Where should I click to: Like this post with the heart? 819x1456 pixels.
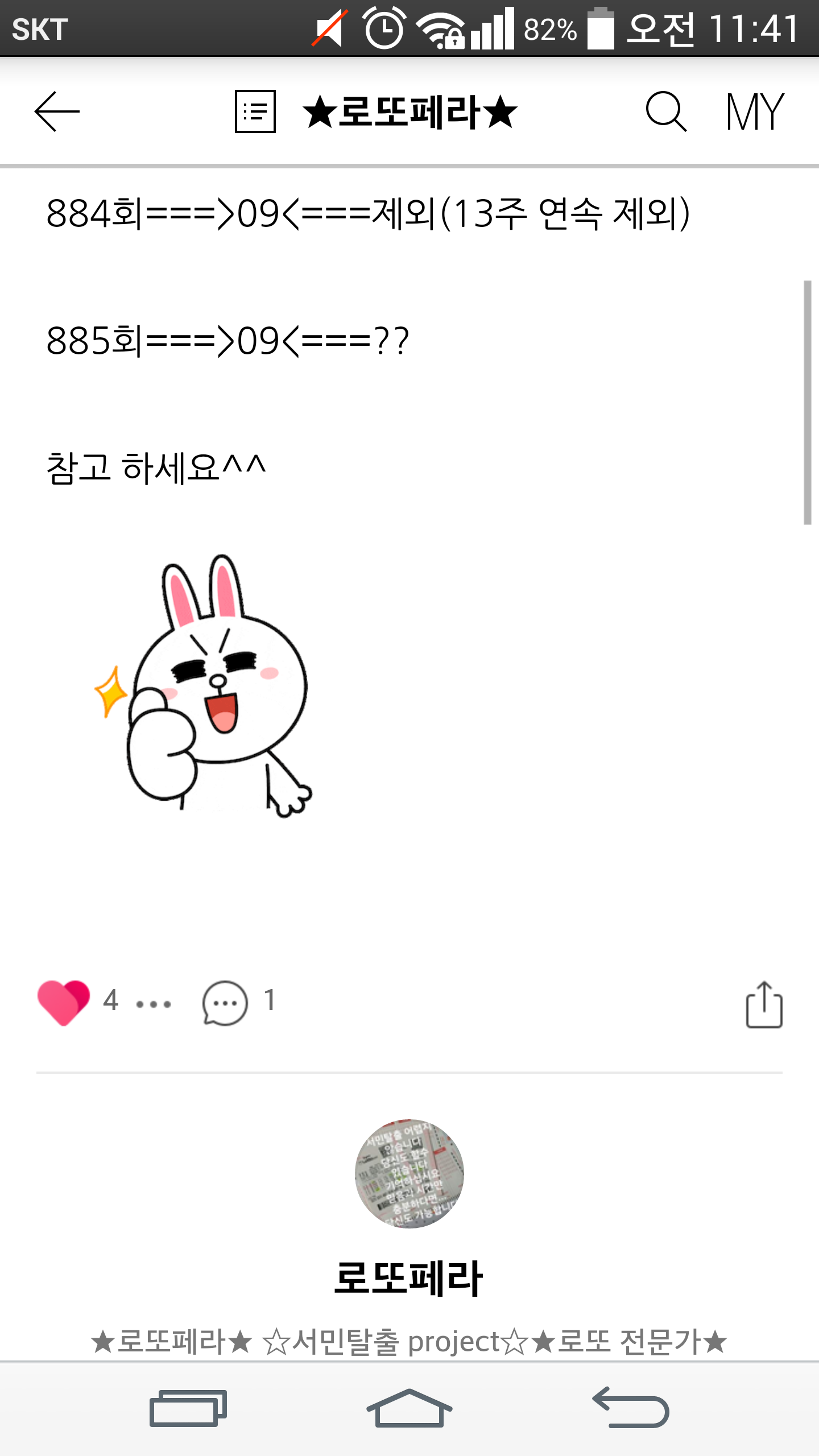click(x=64, y=1002)
